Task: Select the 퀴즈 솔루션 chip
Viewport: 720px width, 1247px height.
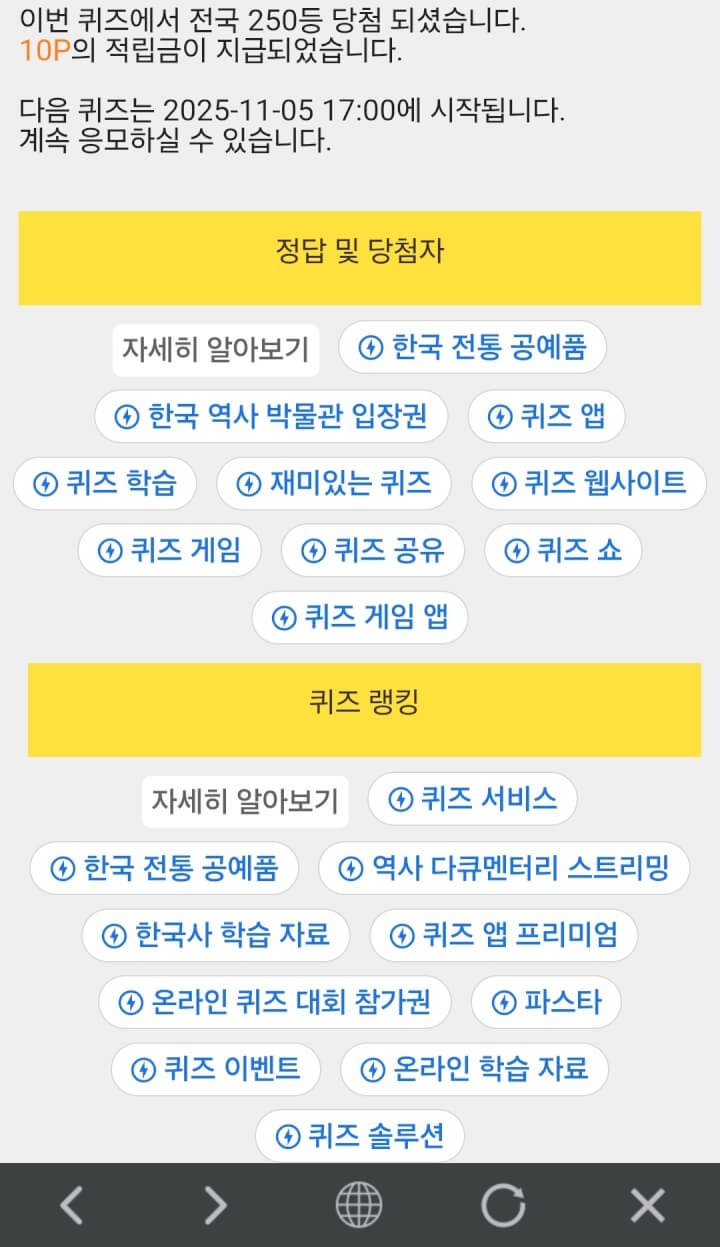Action: click(360, 1136)
